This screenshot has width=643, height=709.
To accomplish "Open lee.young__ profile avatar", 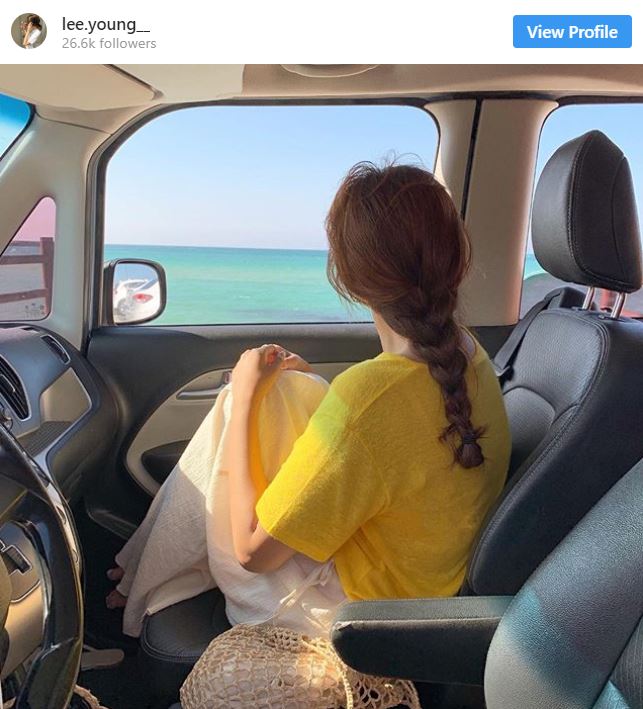I will pyautogui.click(x=28, y=32).
